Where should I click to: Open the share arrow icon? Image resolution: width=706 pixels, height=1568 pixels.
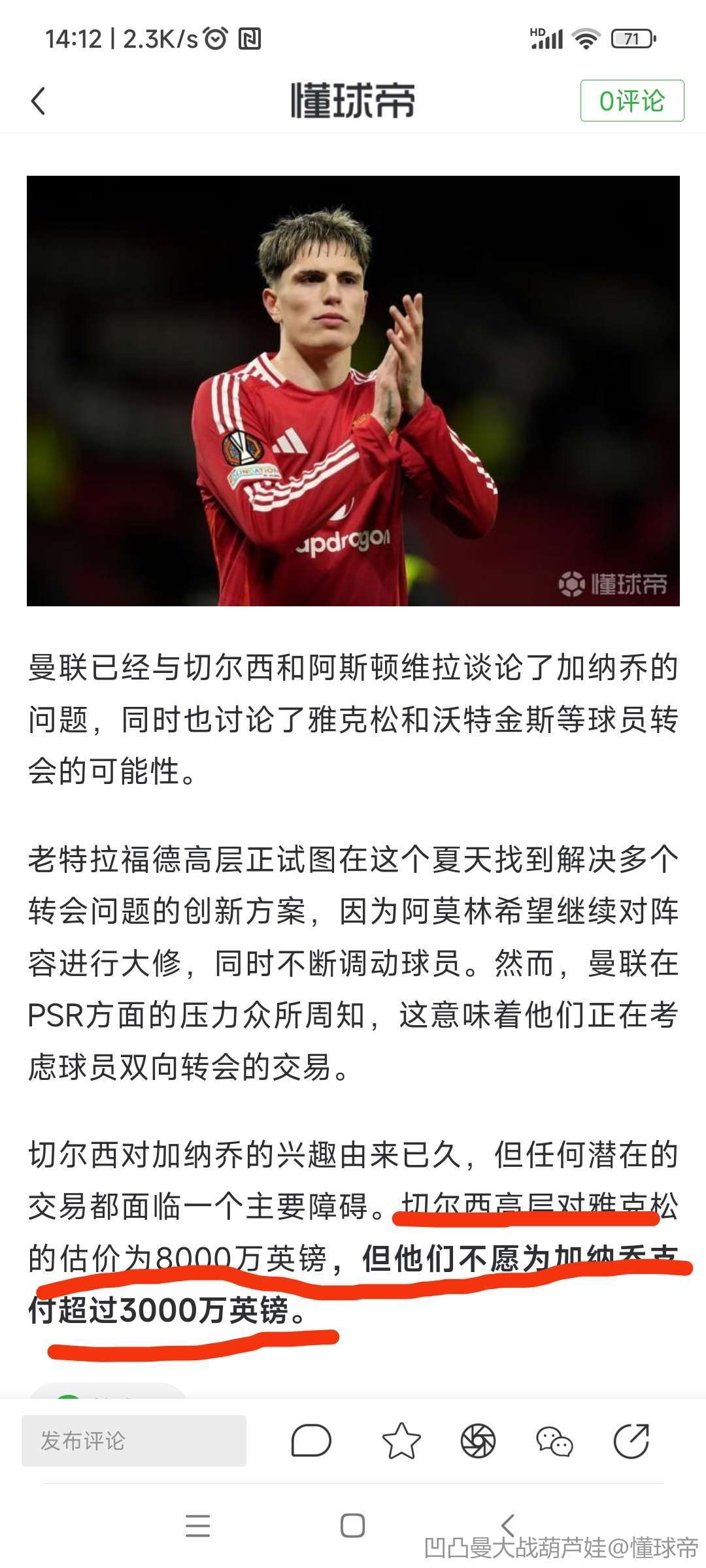(x=631, y=1441)
